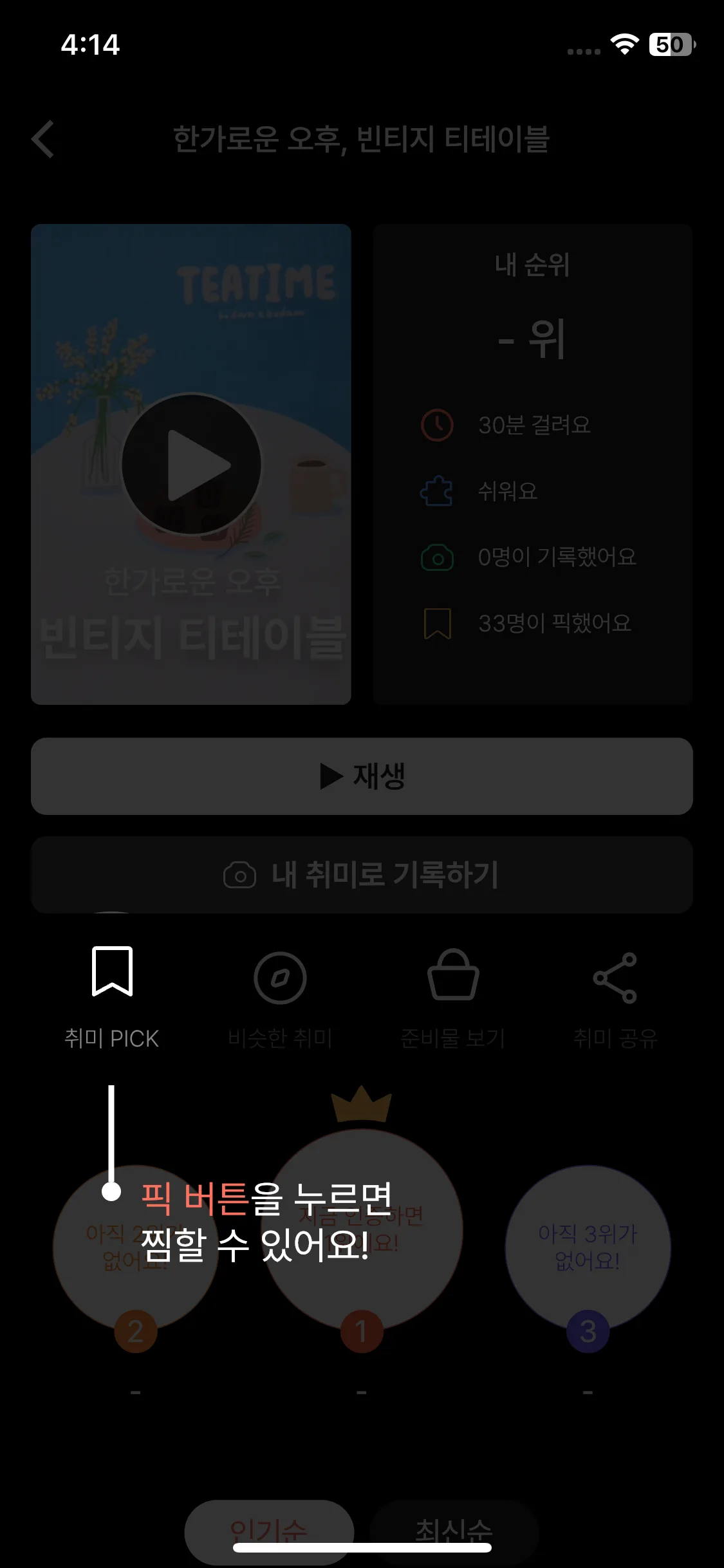Screen dimensions: 724x1568
Task: Share this hobby via 취미 공유
Action: [x=615, y=978]
